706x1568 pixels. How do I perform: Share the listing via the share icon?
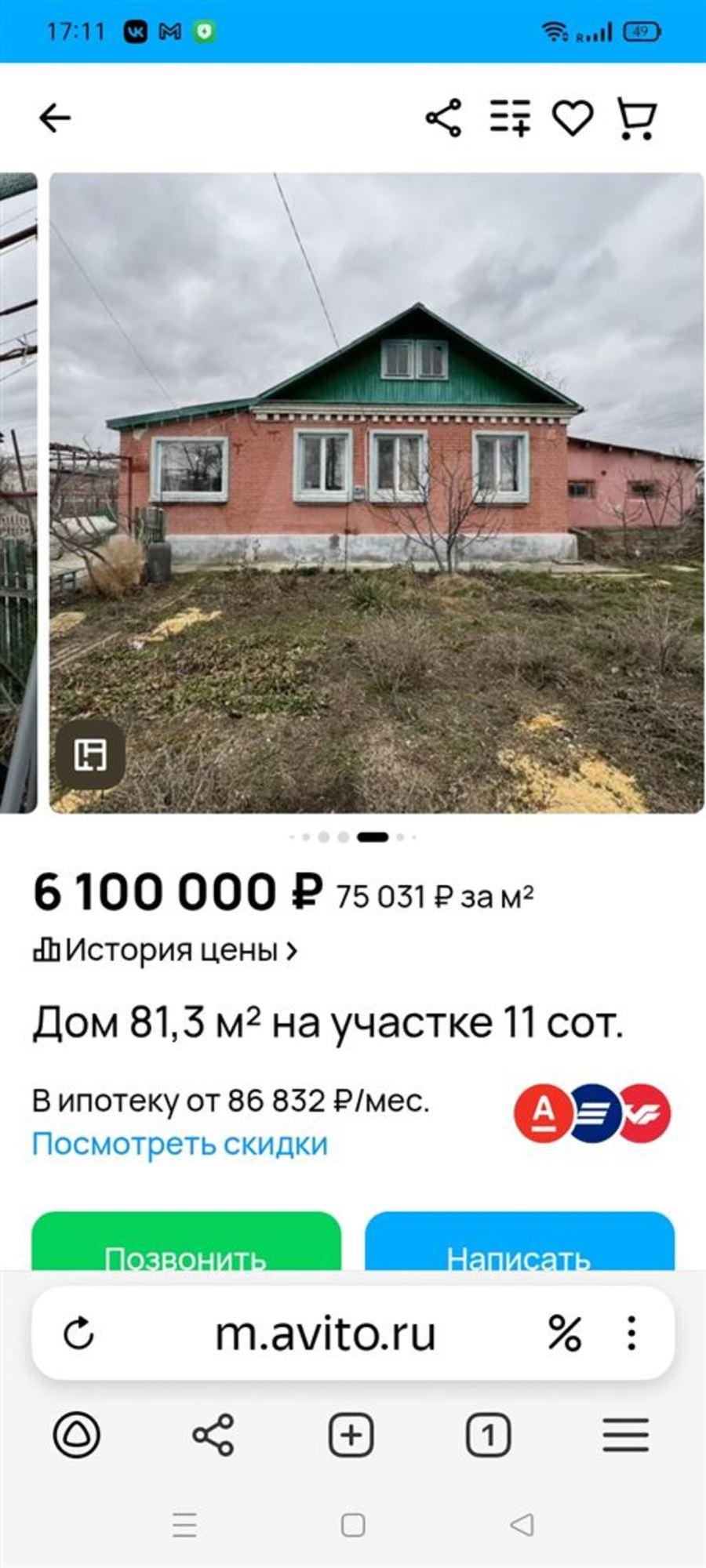point(444,118)
